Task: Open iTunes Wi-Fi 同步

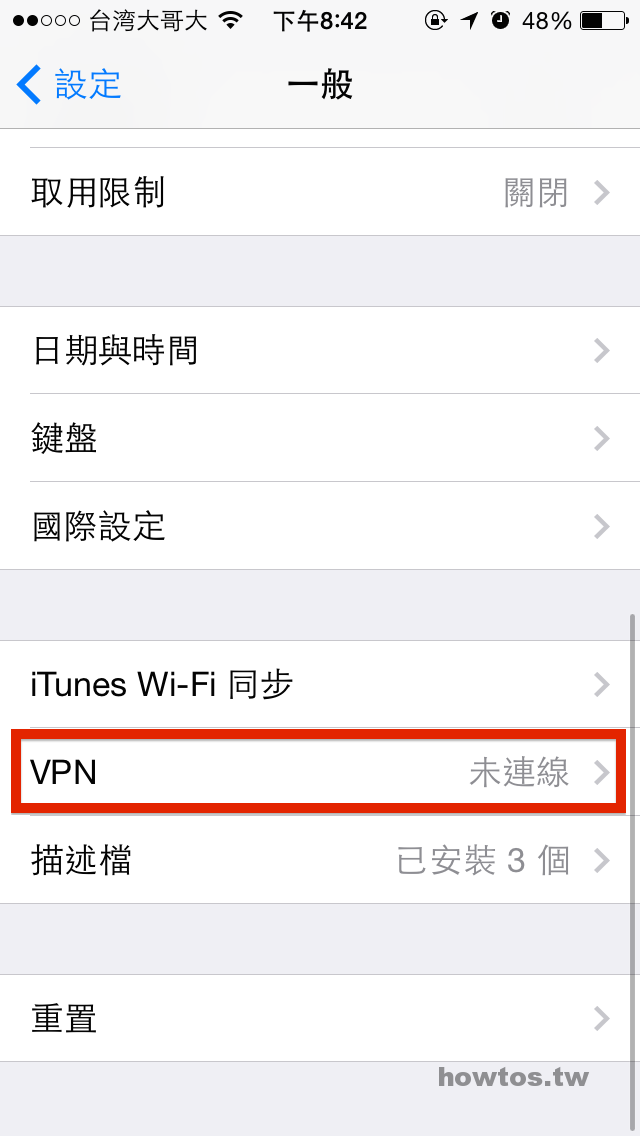Action: [320, 685]
